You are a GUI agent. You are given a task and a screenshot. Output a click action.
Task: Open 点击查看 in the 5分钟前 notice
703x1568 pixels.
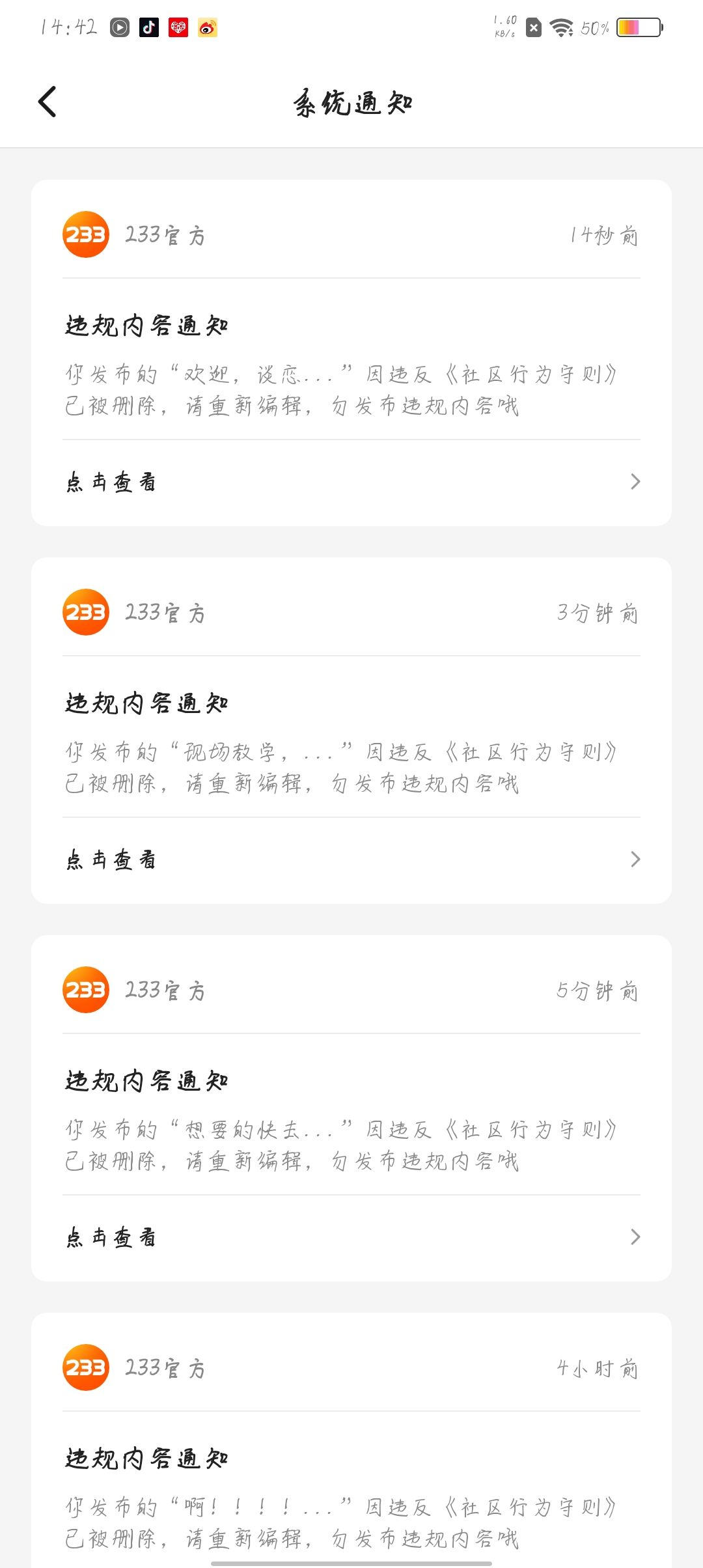pos(351,1237)
